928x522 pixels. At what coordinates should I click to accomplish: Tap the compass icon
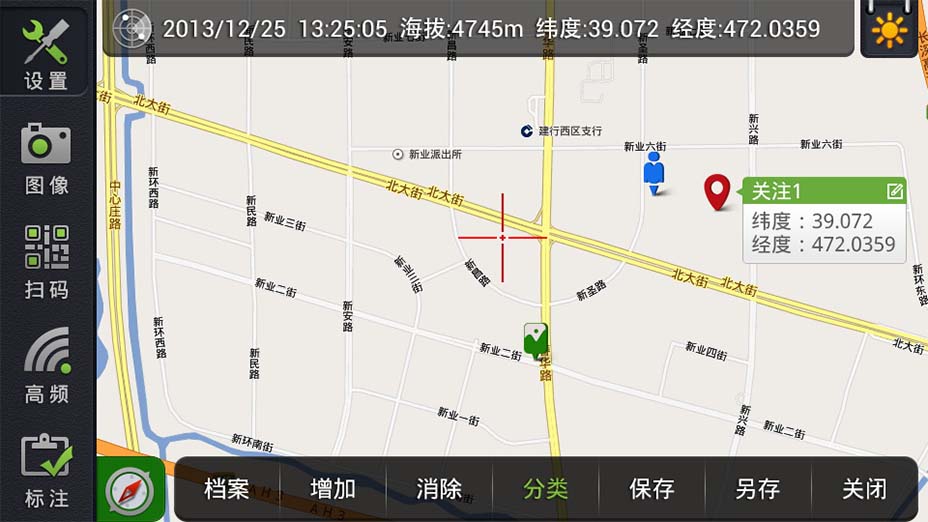131,489
